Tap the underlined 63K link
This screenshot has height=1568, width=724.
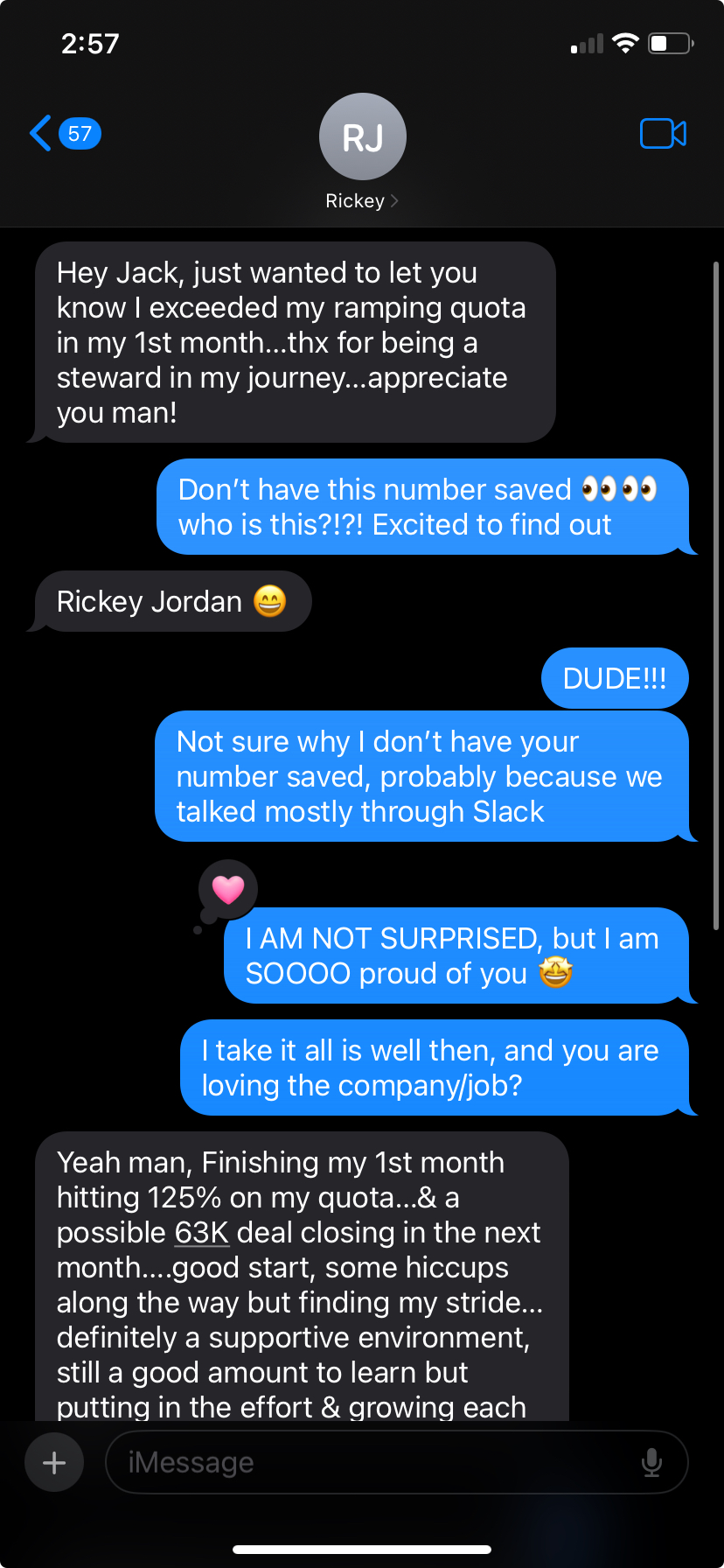coord(202,1233)
